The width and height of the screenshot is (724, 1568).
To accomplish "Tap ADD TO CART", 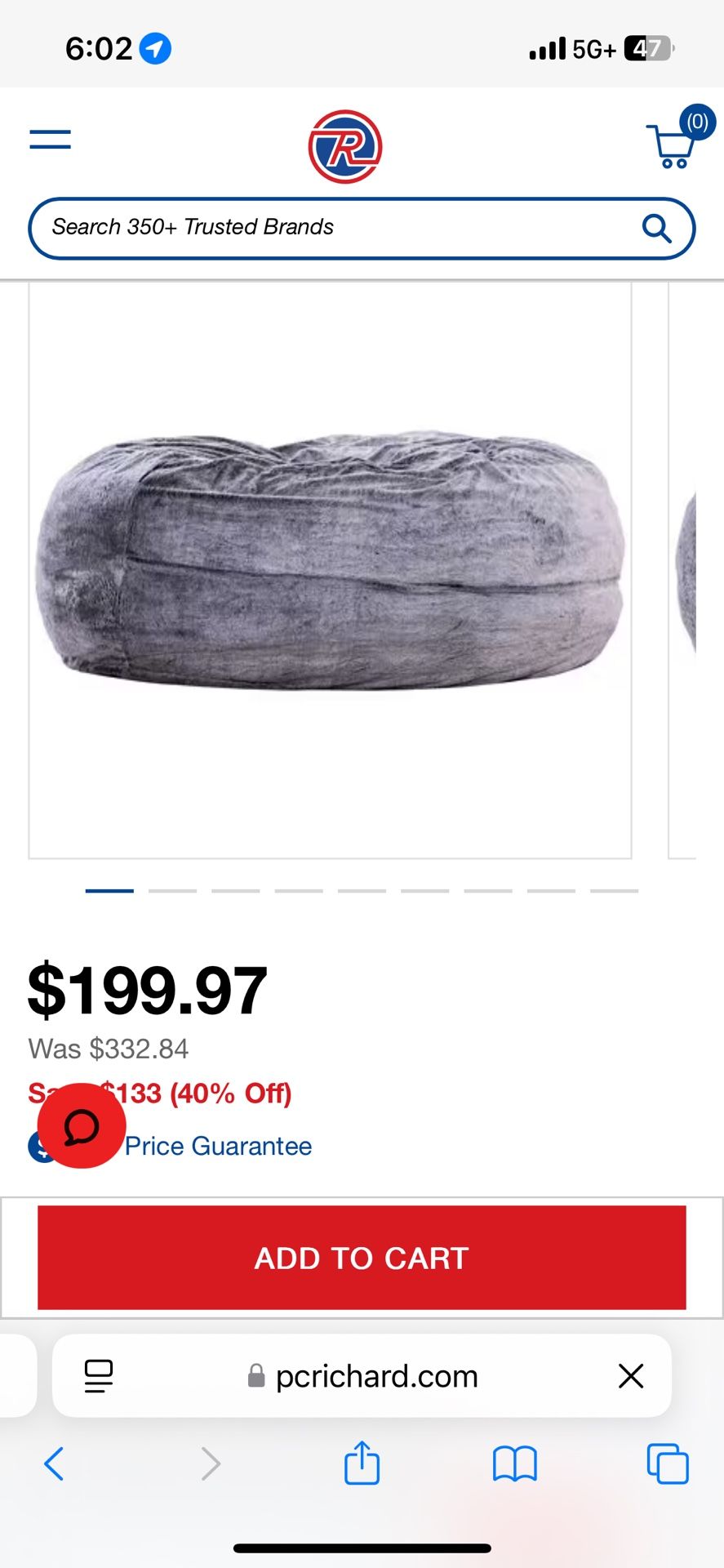I will point(362,1258).
